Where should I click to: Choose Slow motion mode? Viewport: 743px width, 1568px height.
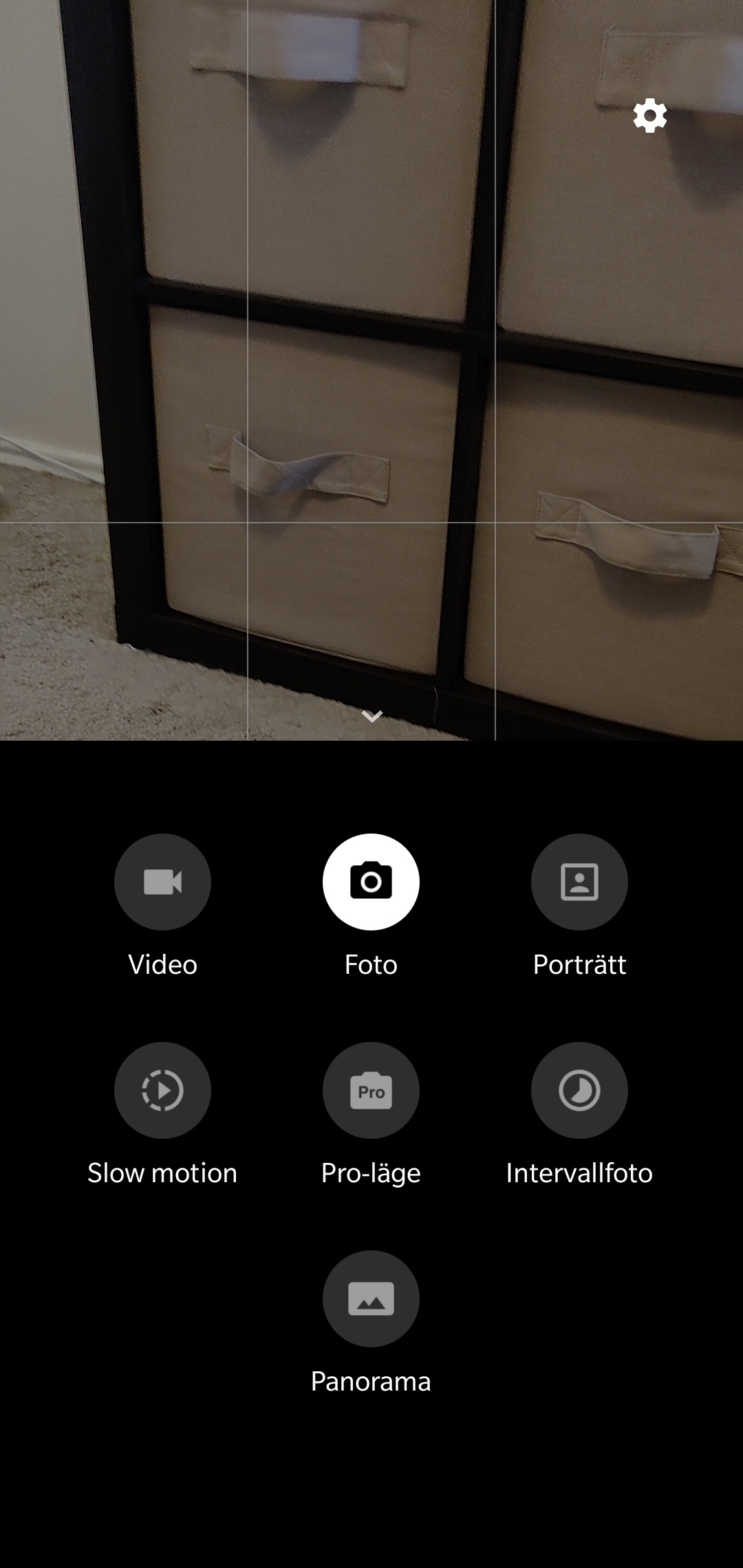point(162,1090)
